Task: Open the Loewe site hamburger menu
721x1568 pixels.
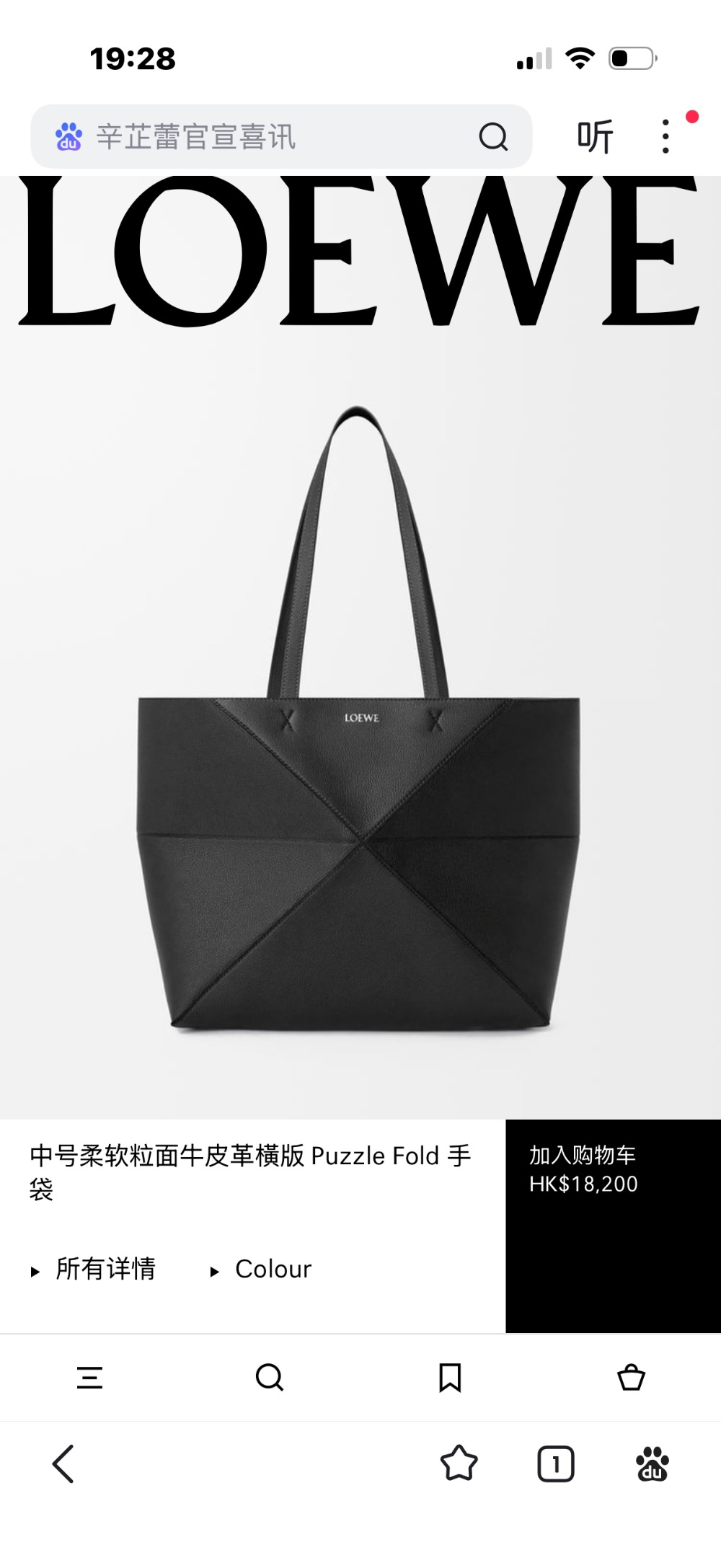Action: coord(90,1378)
